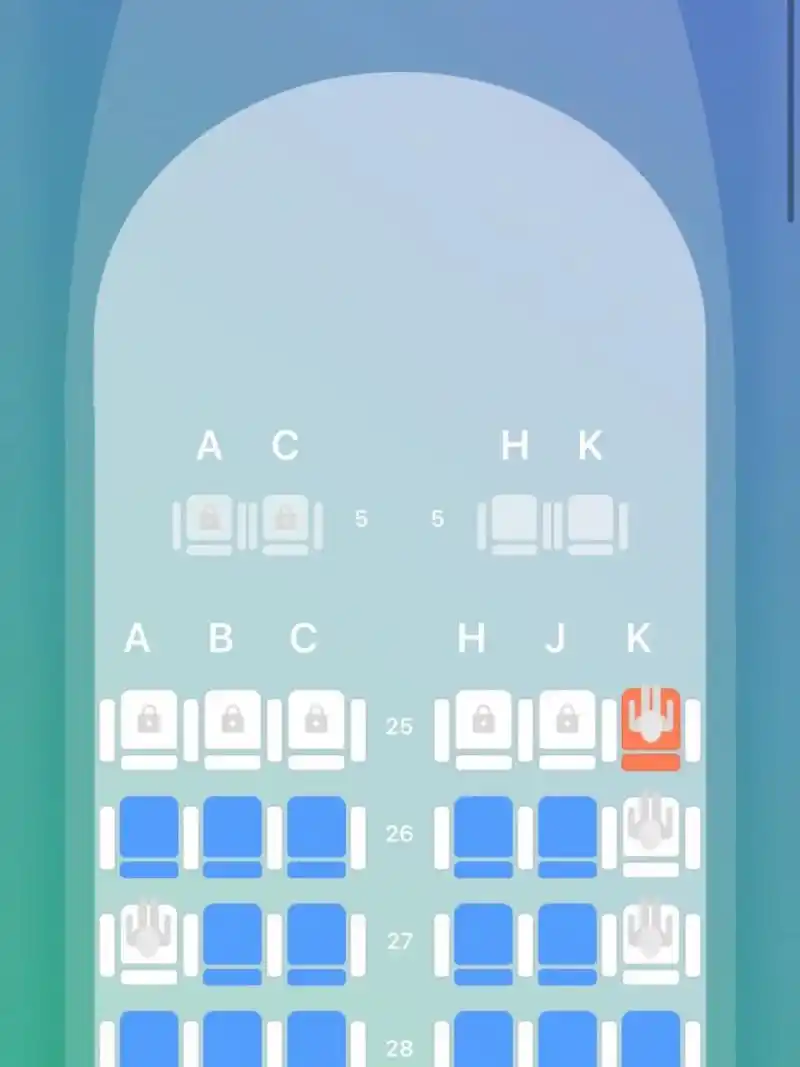Select seat 27B
The height and width of the screenshot is (1067, 800).
point(232,941)
